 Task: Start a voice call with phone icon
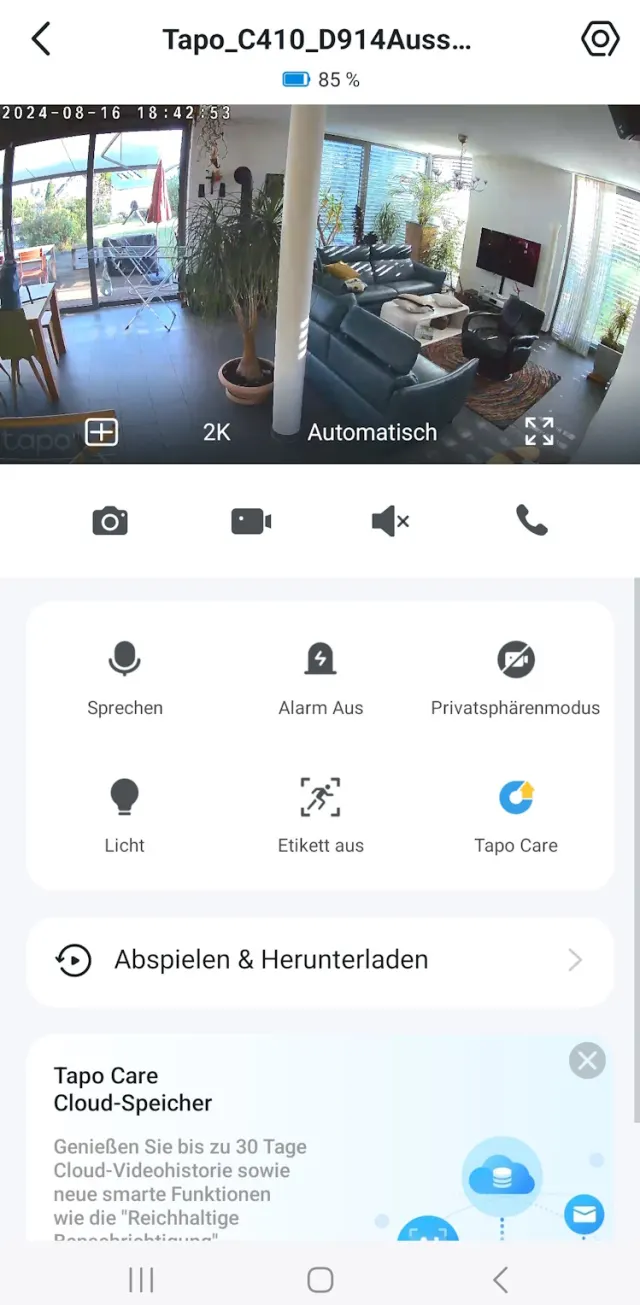(531, 520)
